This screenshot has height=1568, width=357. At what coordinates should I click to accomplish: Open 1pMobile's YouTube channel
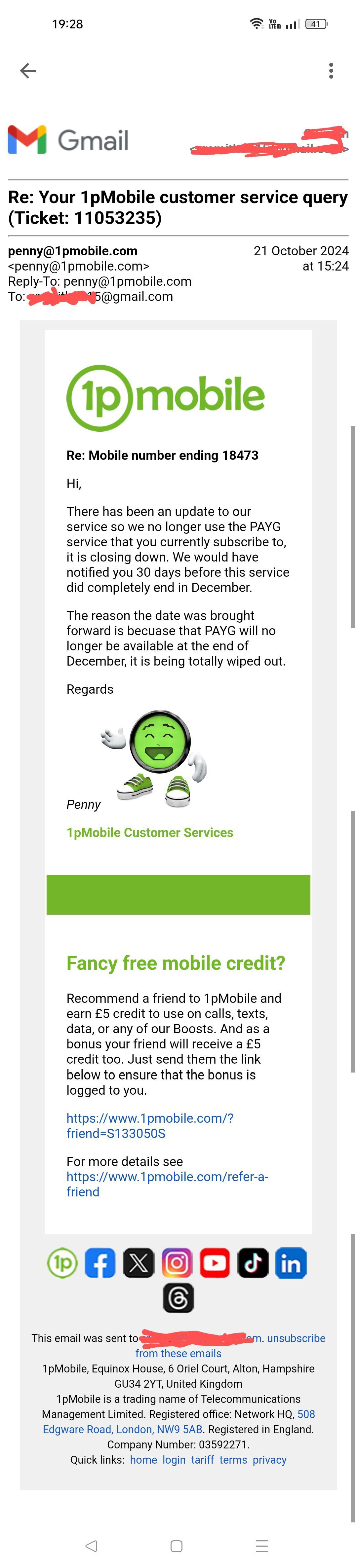click(215, 1262)
